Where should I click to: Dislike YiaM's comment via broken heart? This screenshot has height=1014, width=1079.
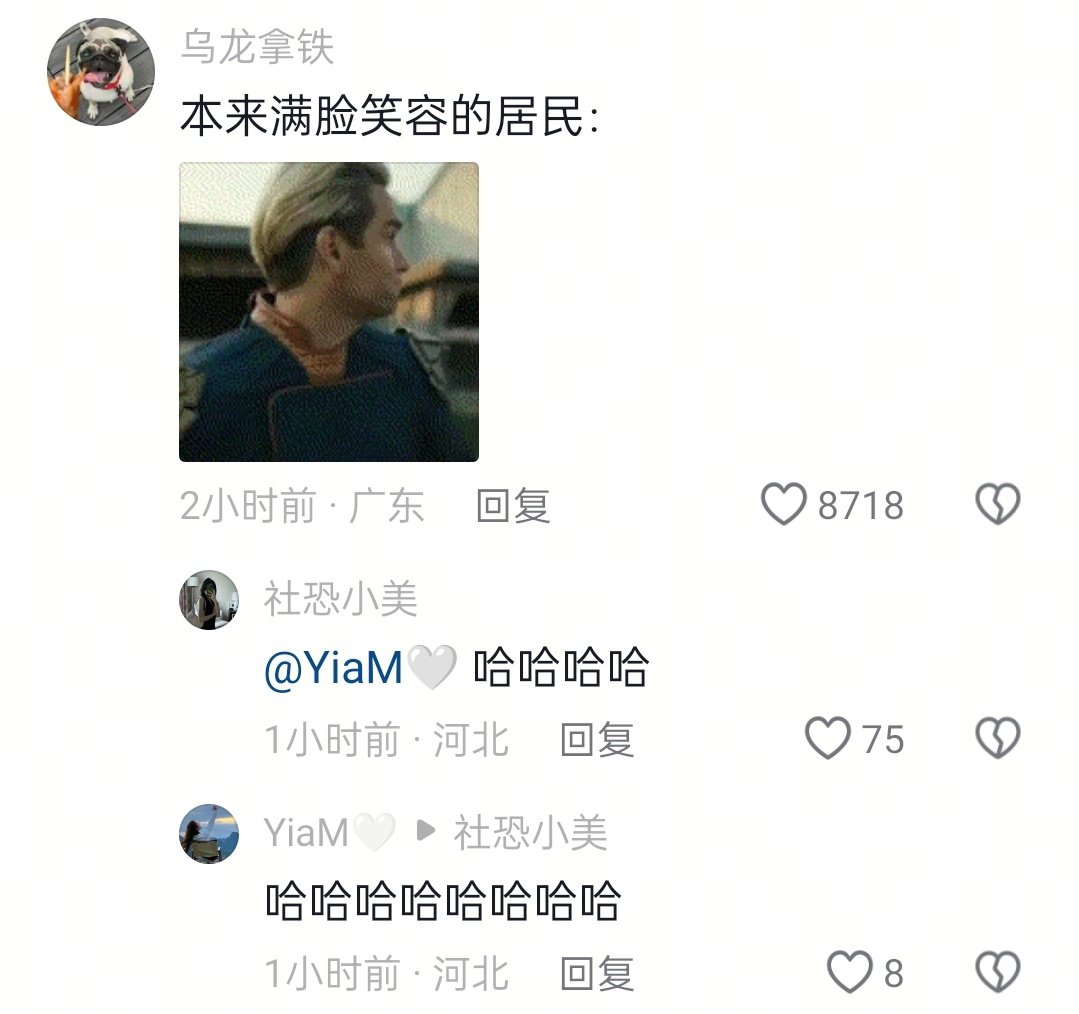(x=997, y=972)
